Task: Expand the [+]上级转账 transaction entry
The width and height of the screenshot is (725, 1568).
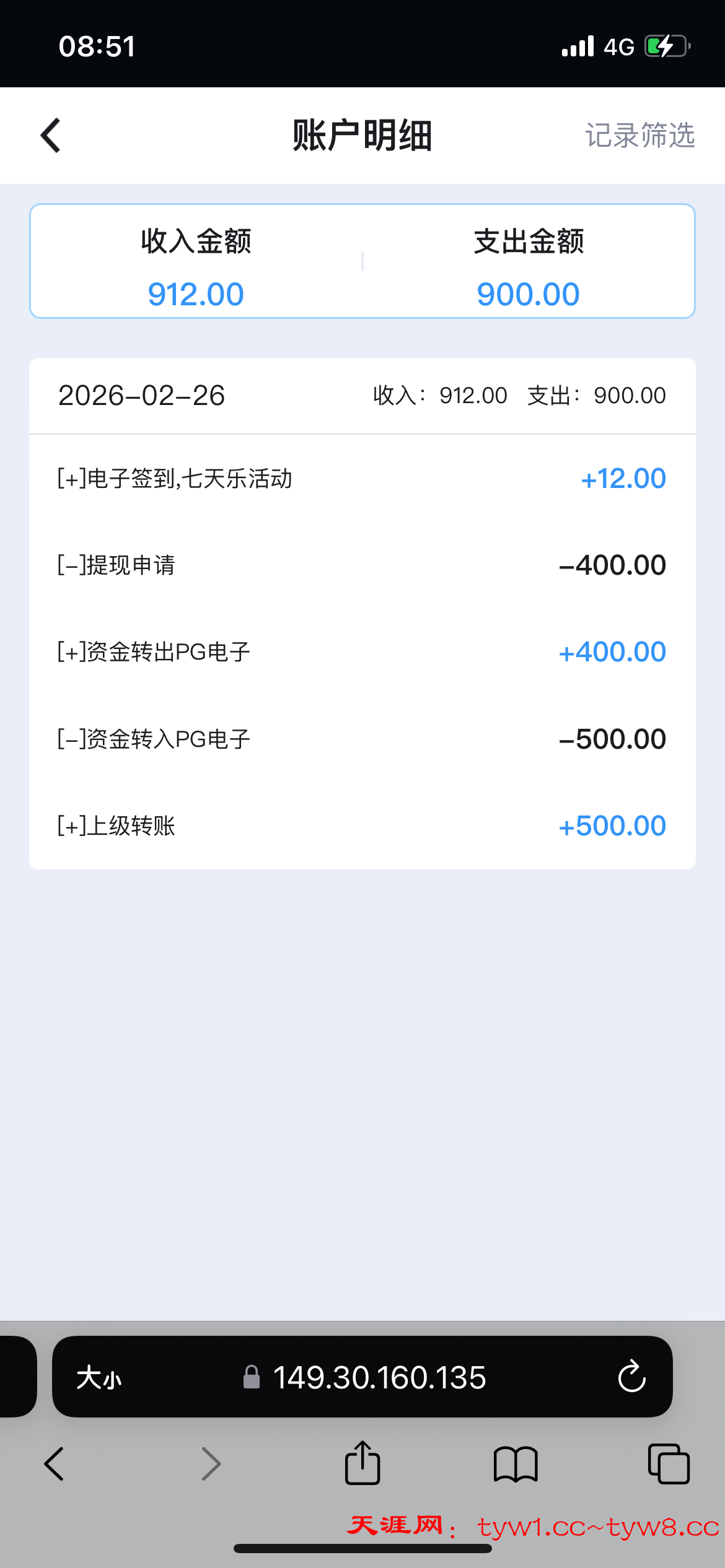Action: (362, 825)
